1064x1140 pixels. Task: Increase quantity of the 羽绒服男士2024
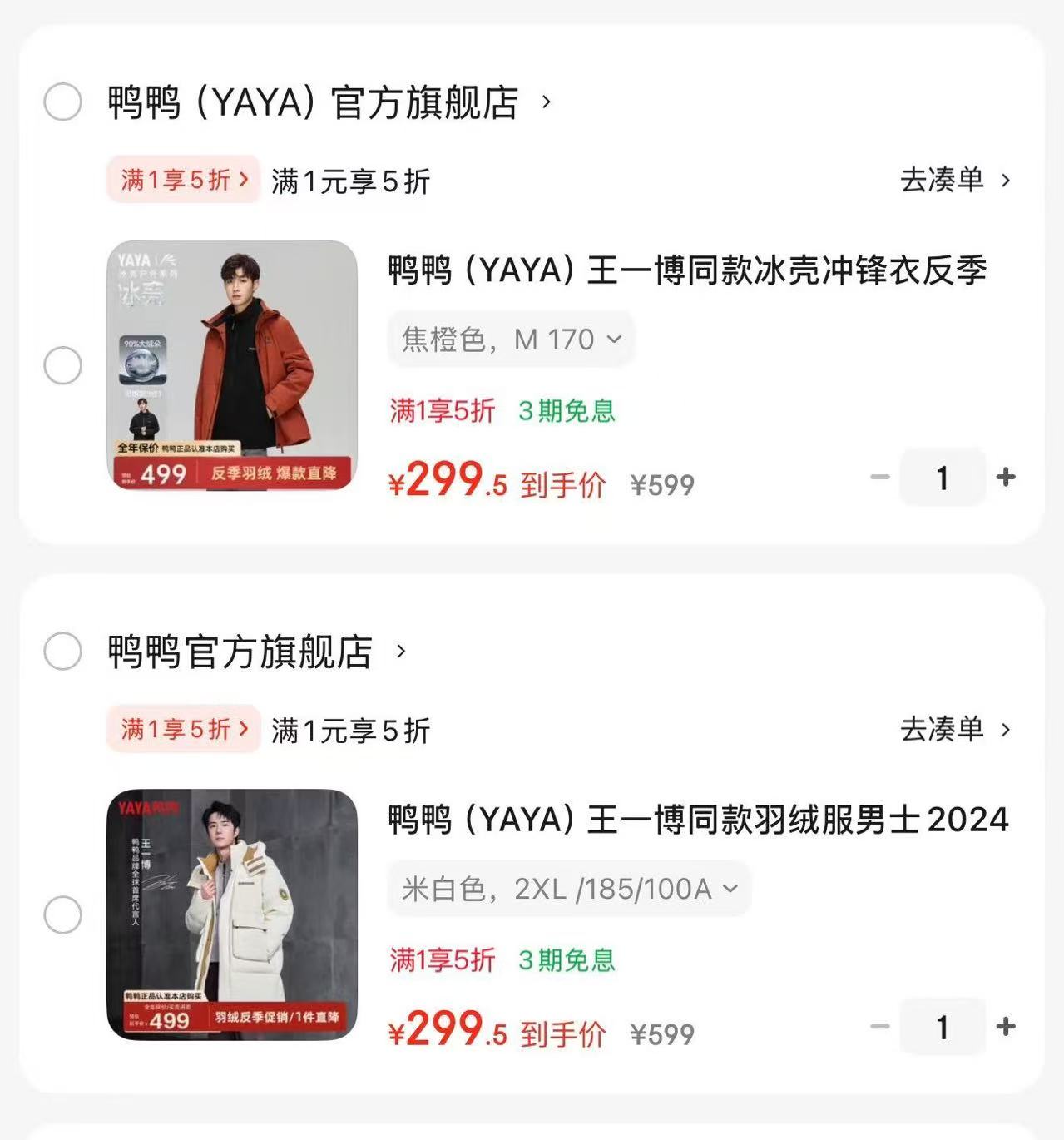tap(1006, 1028)
